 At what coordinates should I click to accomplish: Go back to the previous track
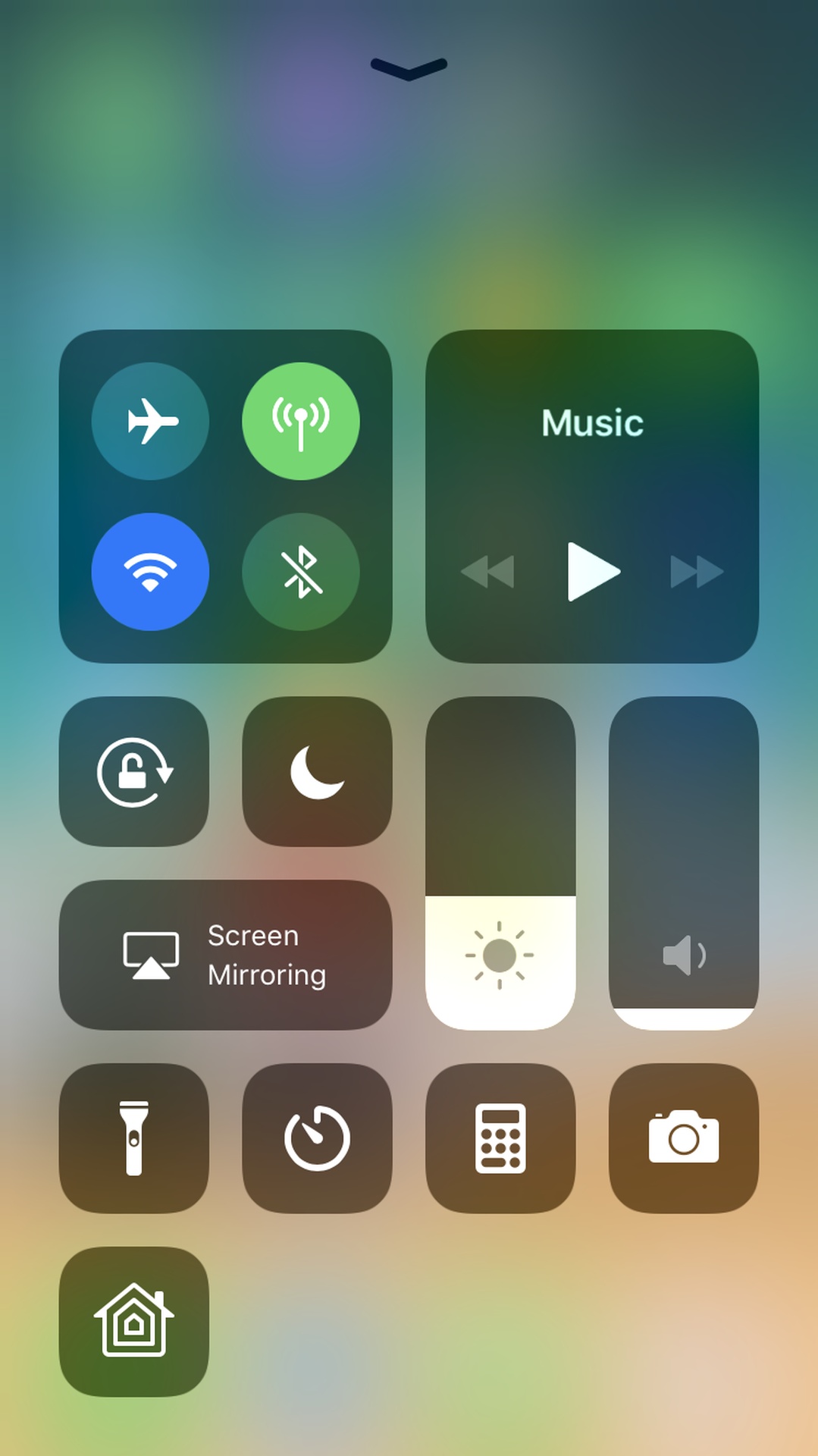click(x=487, y=572)
